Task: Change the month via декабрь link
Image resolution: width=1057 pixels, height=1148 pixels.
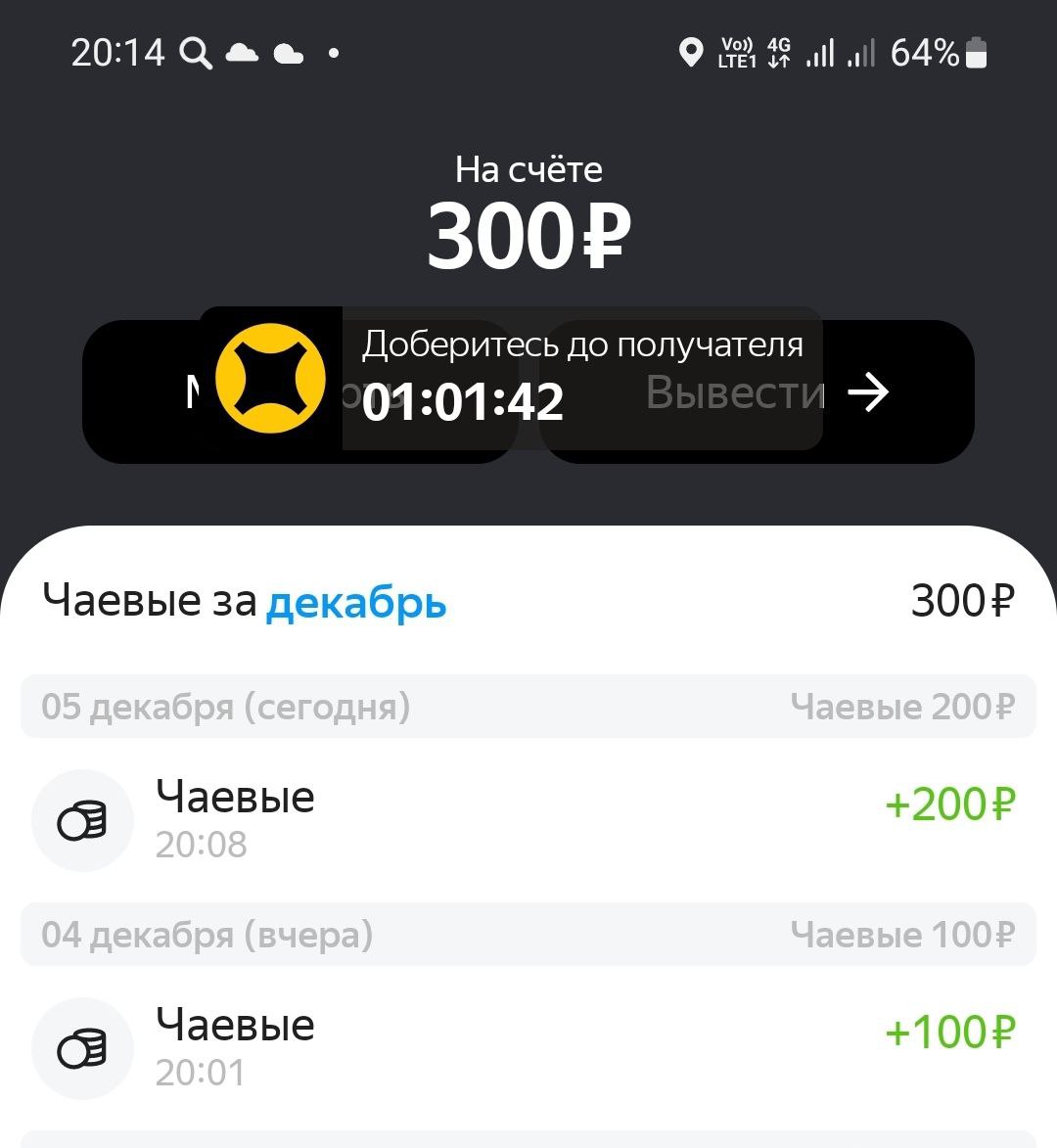Action: [356, 602]
